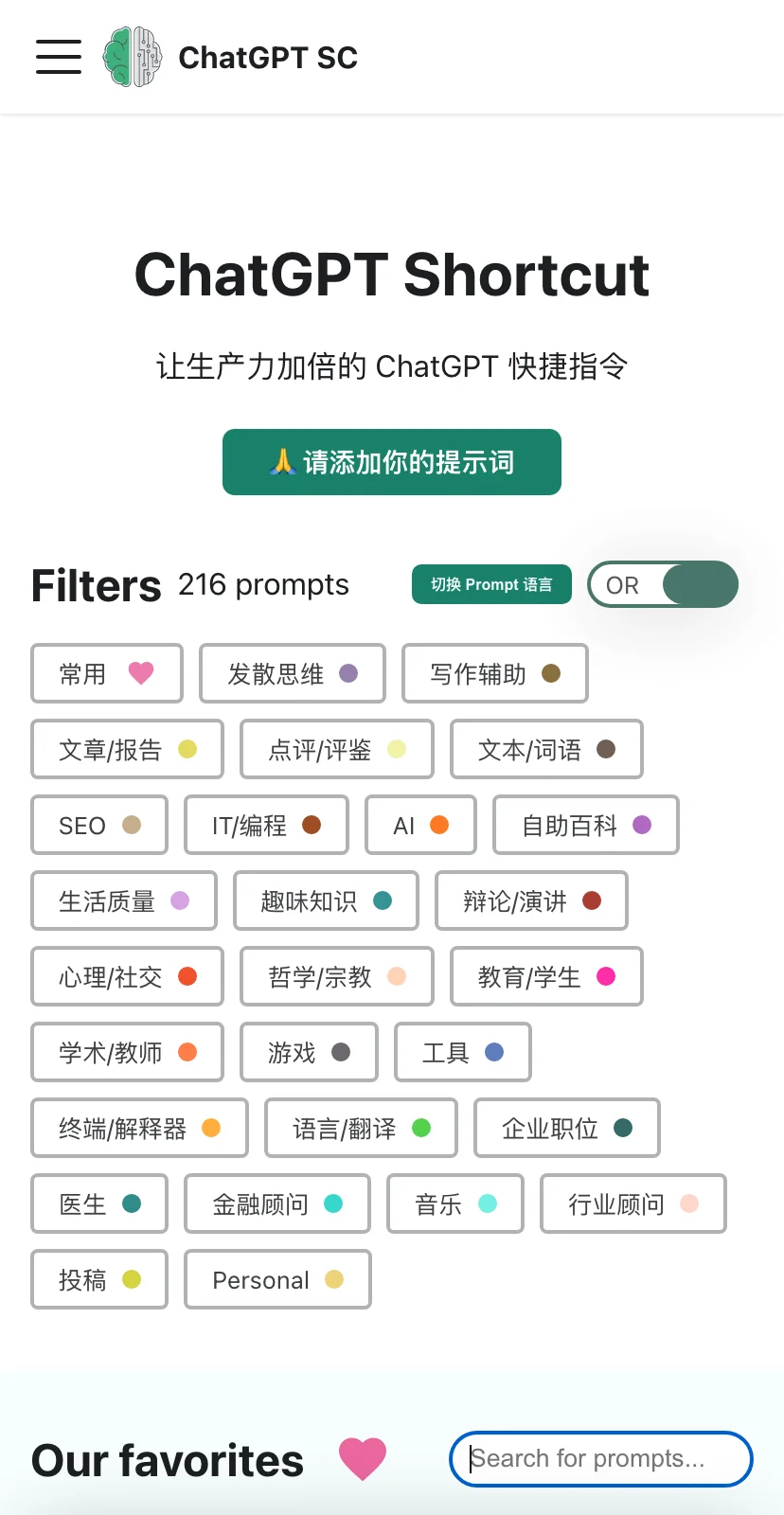This screenshot has height=1515, width=784.
Task: Open the hamburger drawer menu
Action: [59, 57]
